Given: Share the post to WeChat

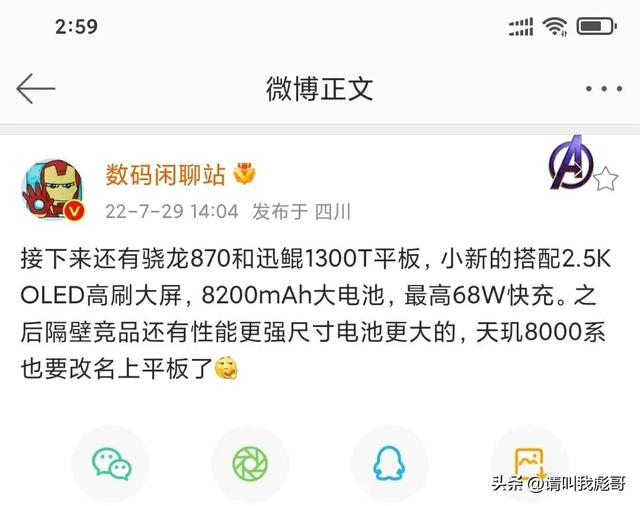Looking at the screenshot, I should [x=110, y=463].
